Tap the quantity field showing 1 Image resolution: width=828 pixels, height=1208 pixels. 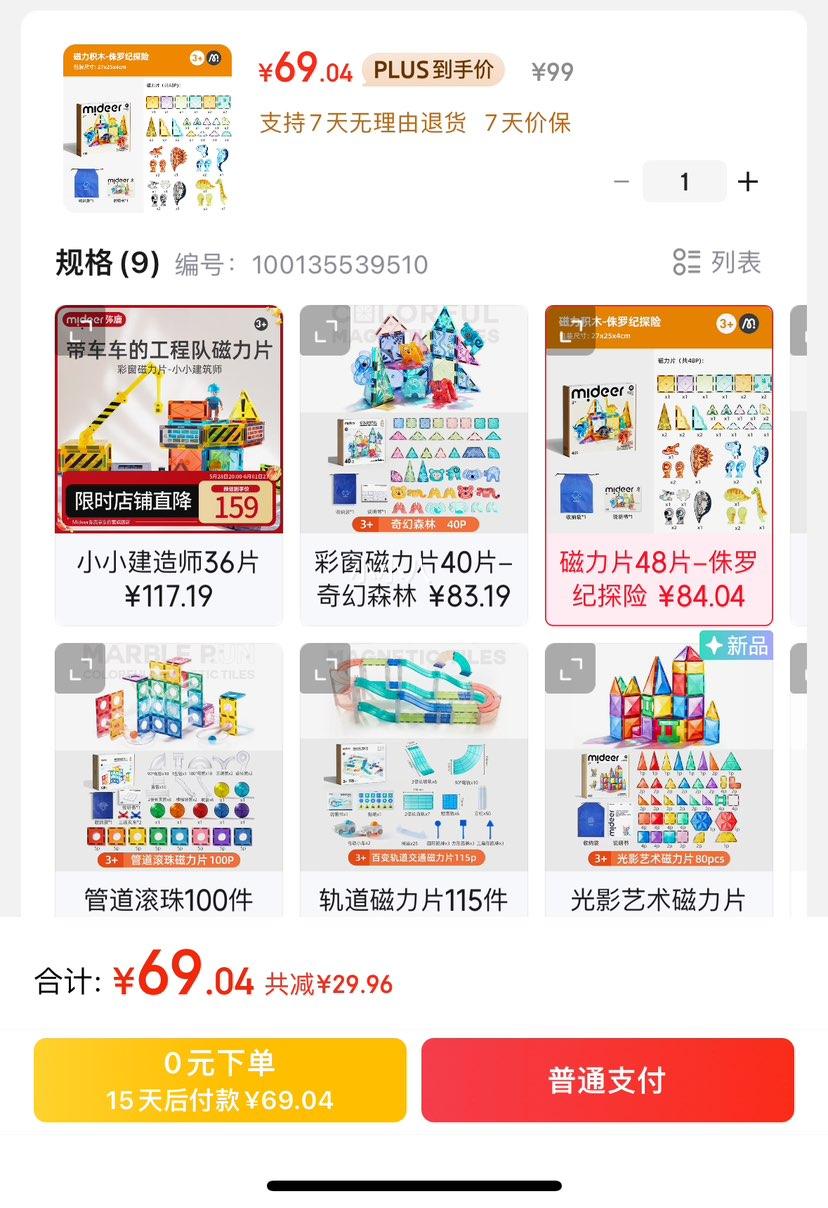(684, 182)
